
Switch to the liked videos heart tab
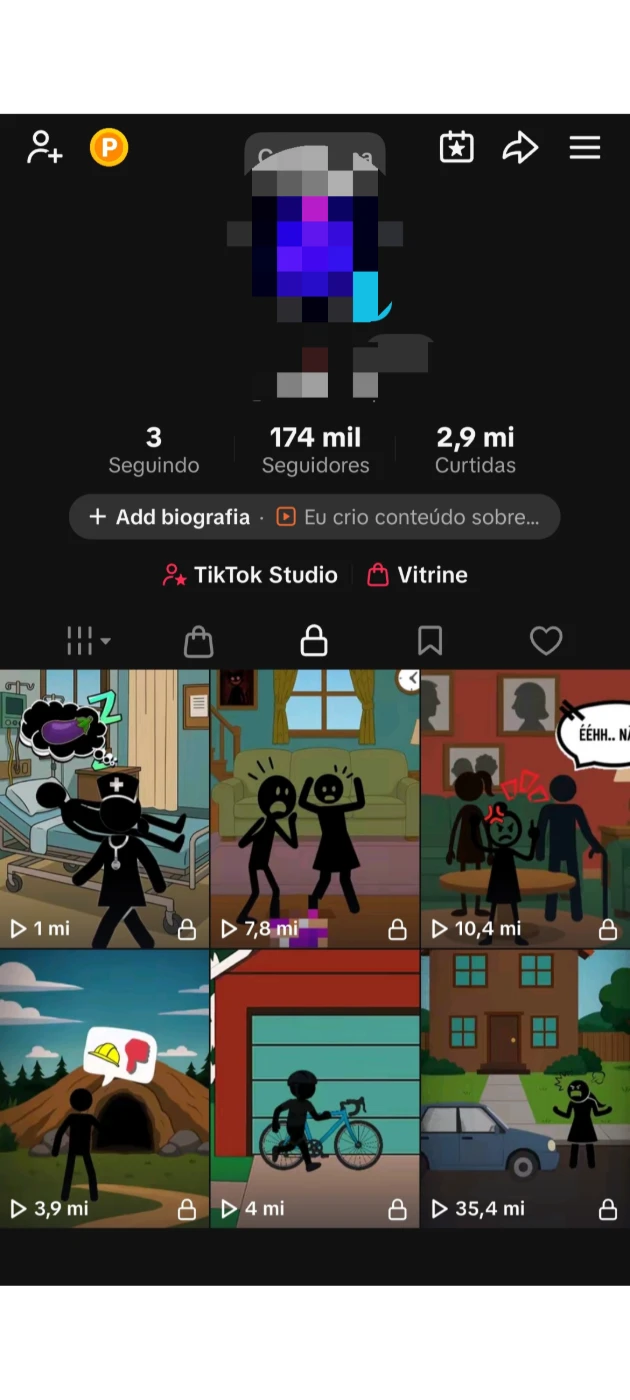tap(546, 640)
